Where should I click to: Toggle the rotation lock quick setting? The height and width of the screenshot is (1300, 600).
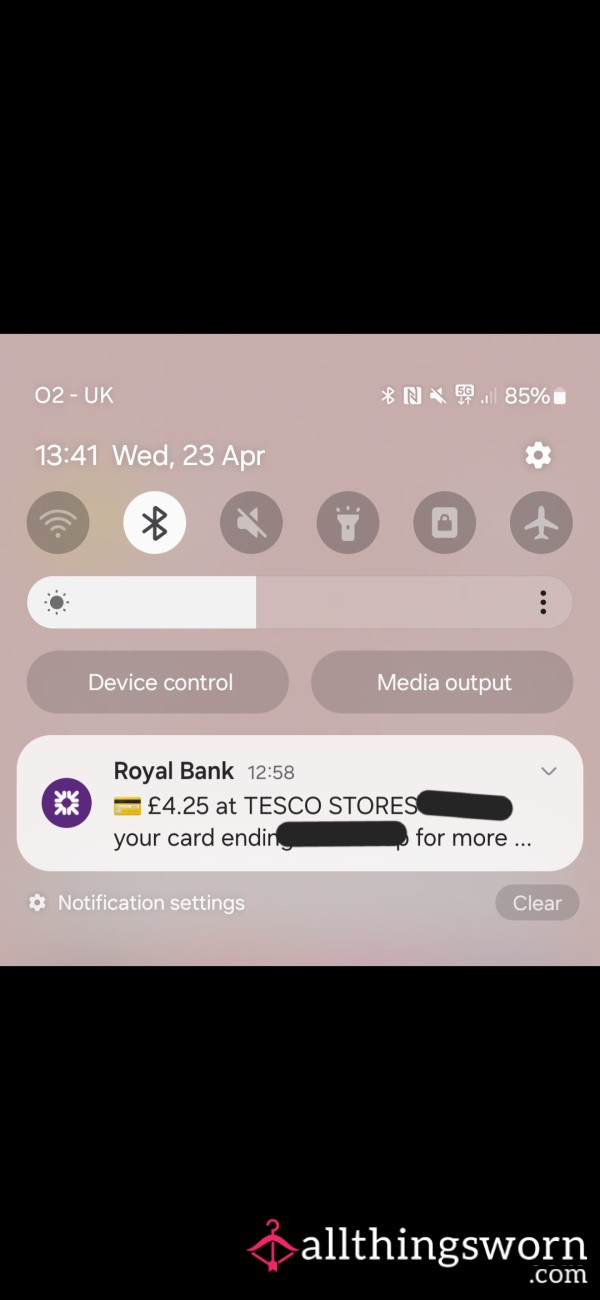(x=445, y=523)
